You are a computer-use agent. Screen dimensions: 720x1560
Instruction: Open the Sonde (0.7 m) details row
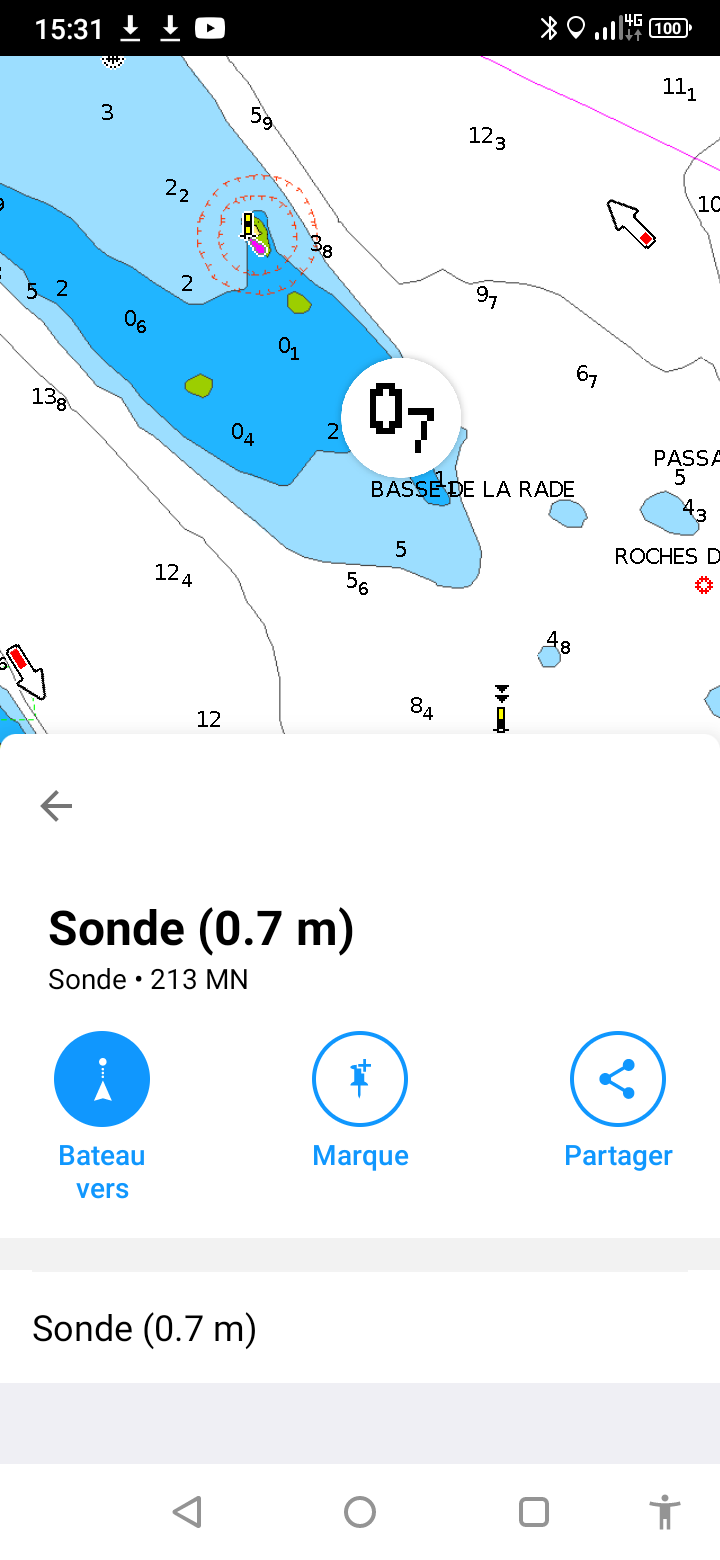coord(360,1328)
